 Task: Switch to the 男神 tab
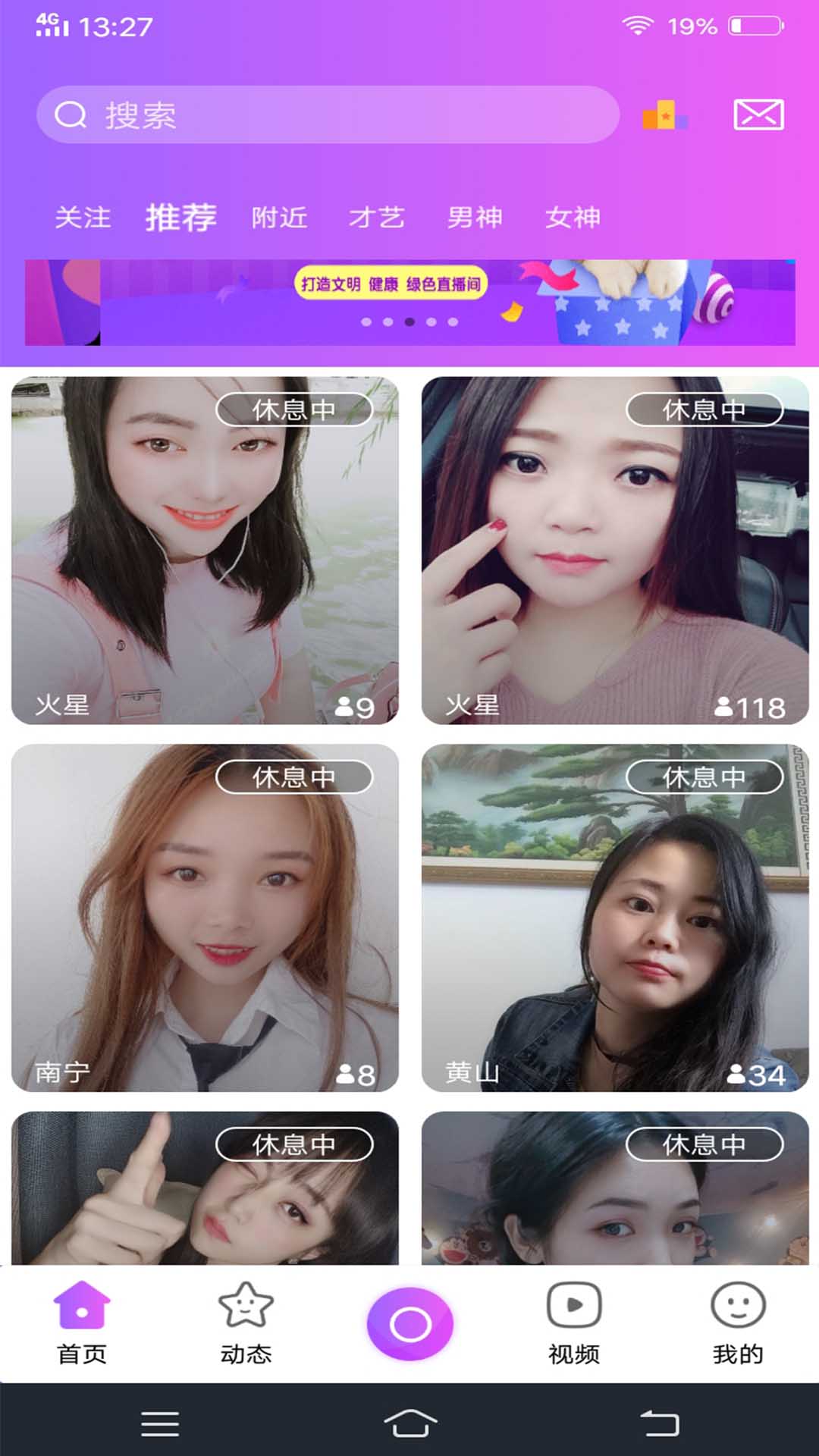pos(474,218)
